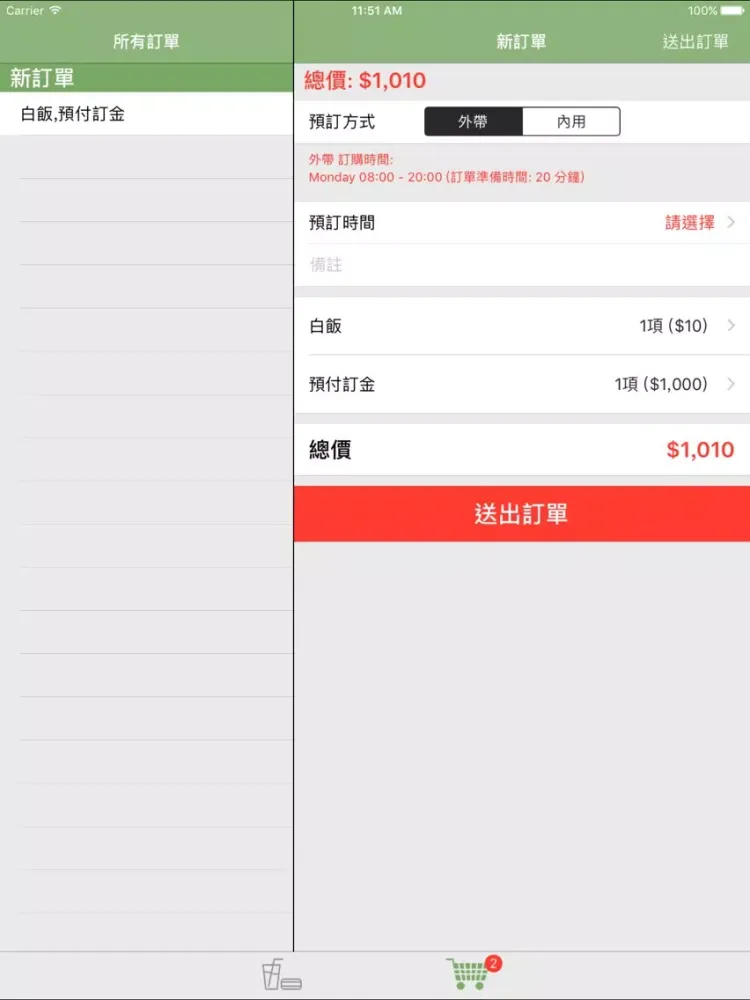Screen dimensions: 750x1000
Task: Open 預訂時間 to choose a time
Action: (x=521, y=222)
